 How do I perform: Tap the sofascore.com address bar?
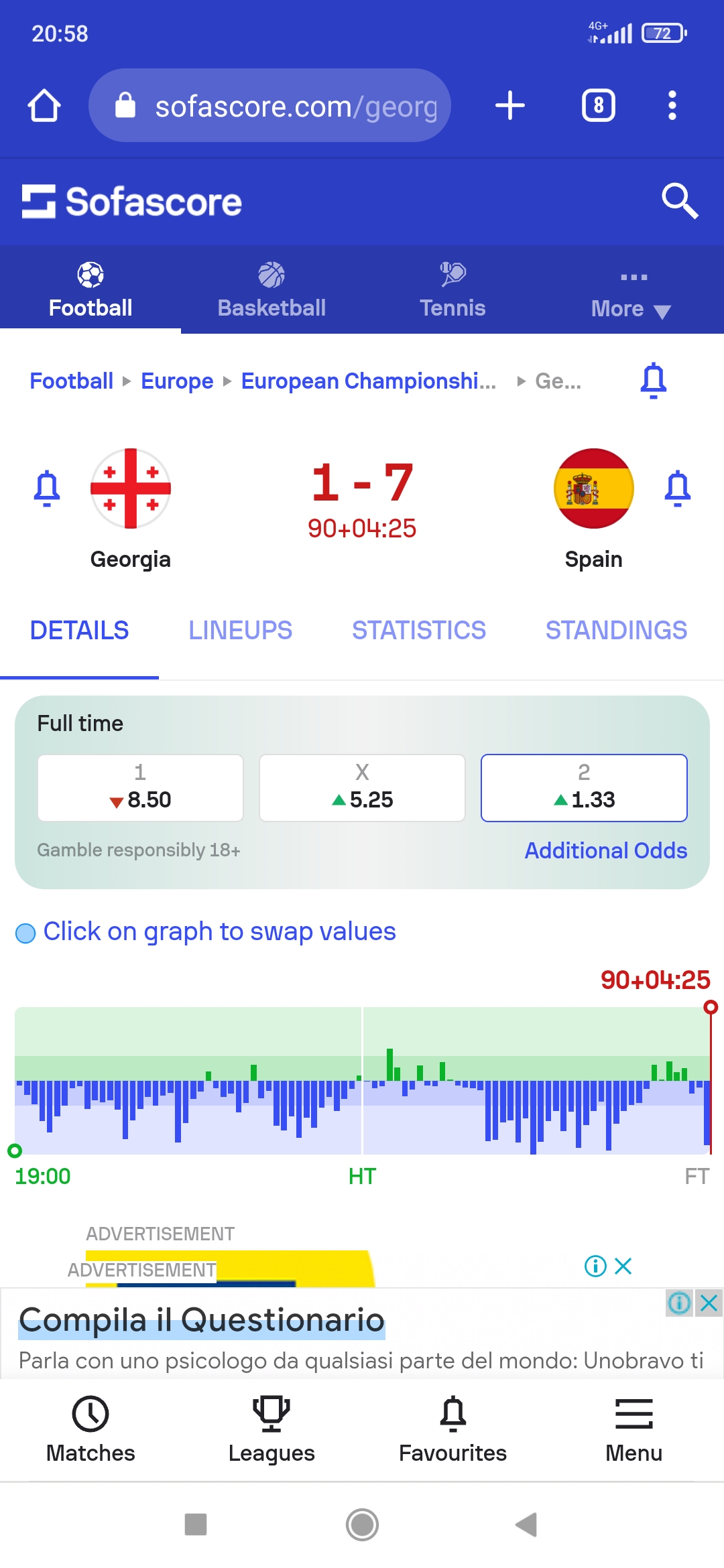tap(269, 105)
